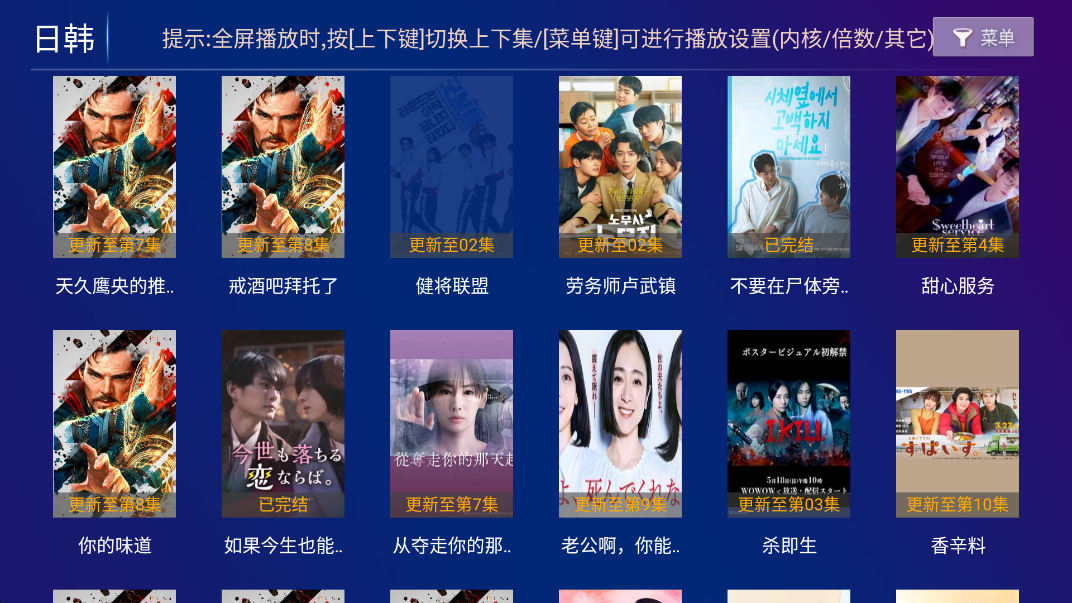1072x603 pixels.
Task: Open the show 杀即生
Action: point(789,424)
